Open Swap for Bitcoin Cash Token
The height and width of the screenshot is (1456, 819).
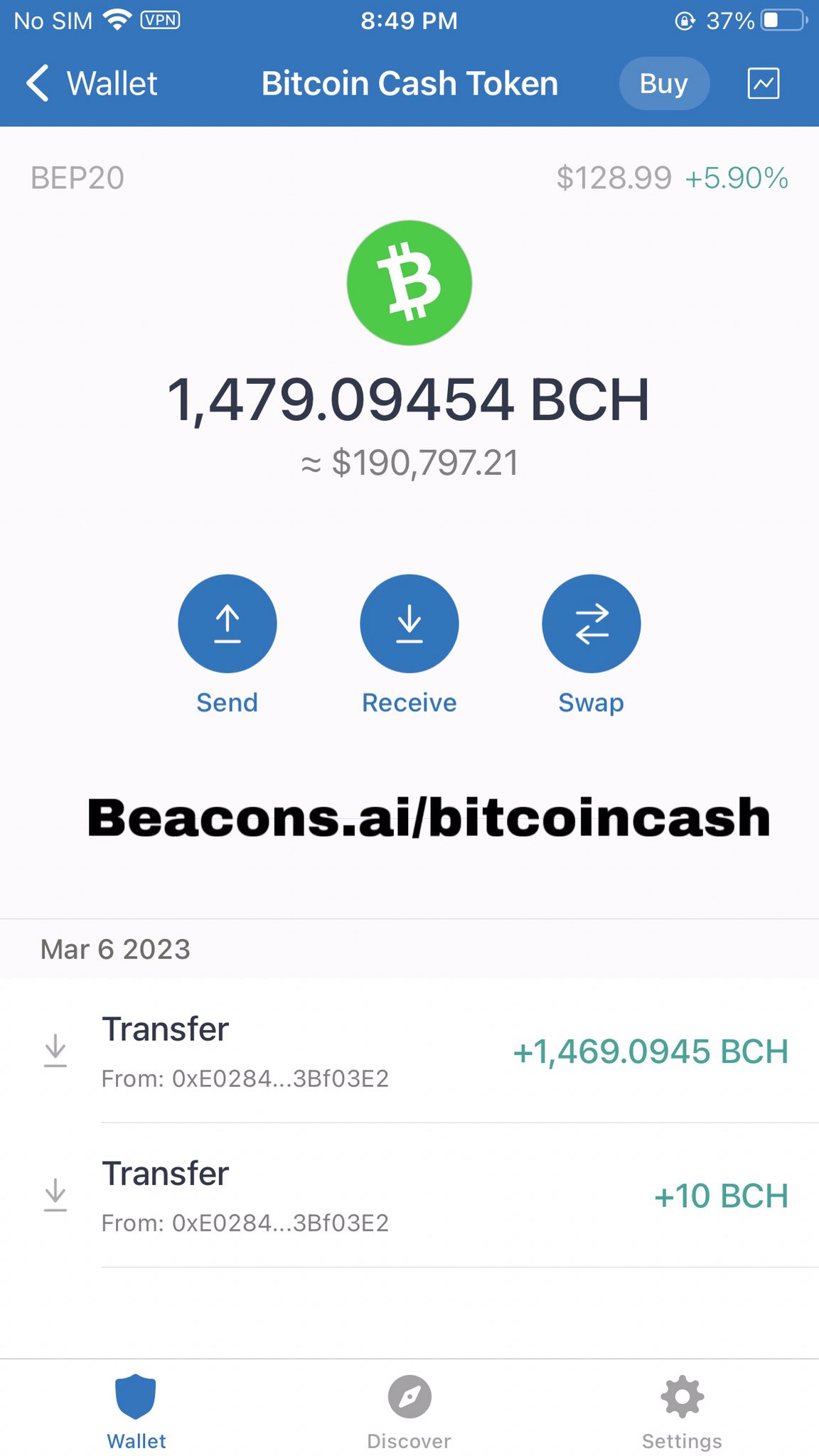click(x=591, y=624)
